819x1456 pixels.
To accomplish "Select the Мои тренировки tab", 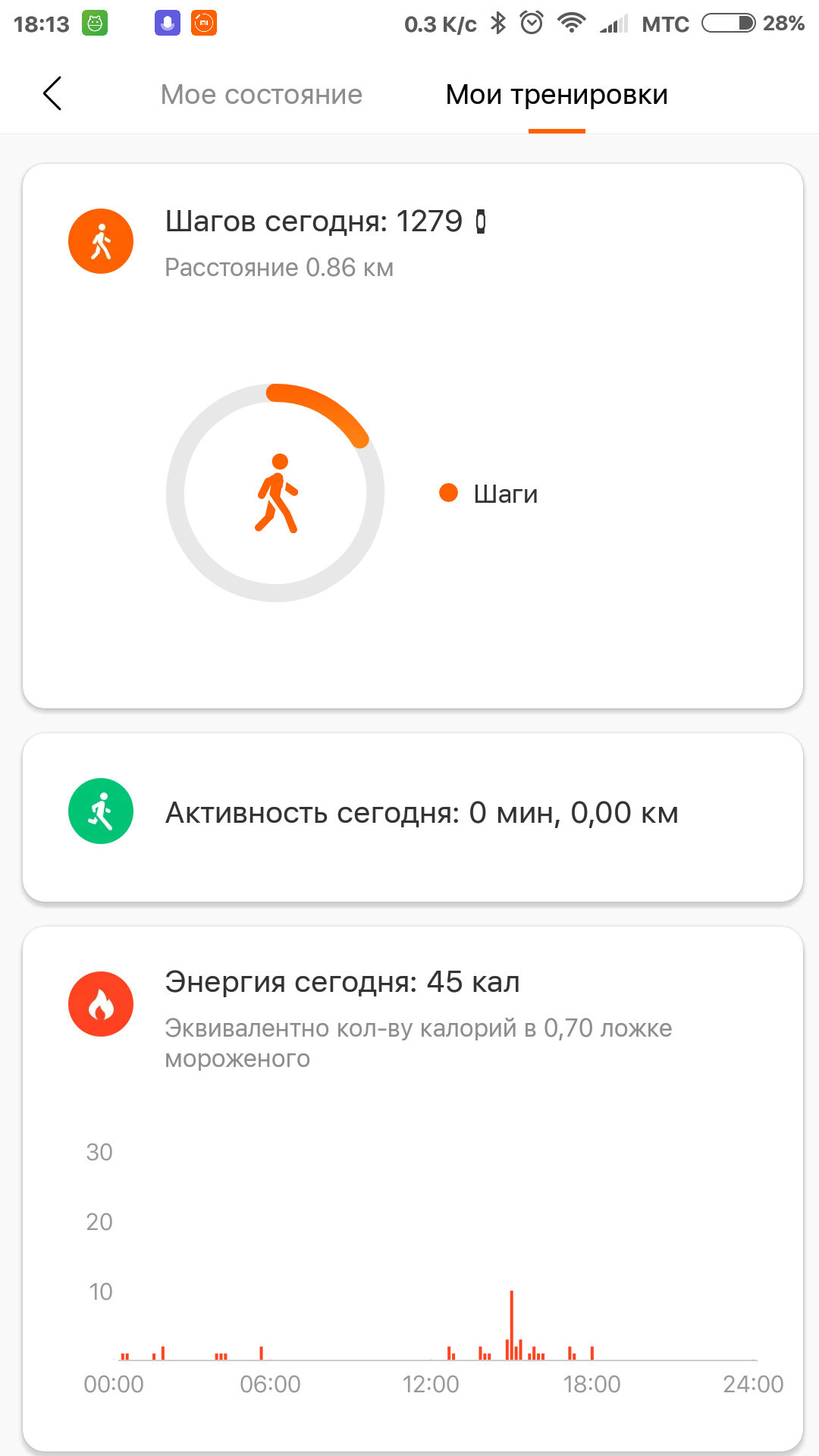I will [557, 95].
